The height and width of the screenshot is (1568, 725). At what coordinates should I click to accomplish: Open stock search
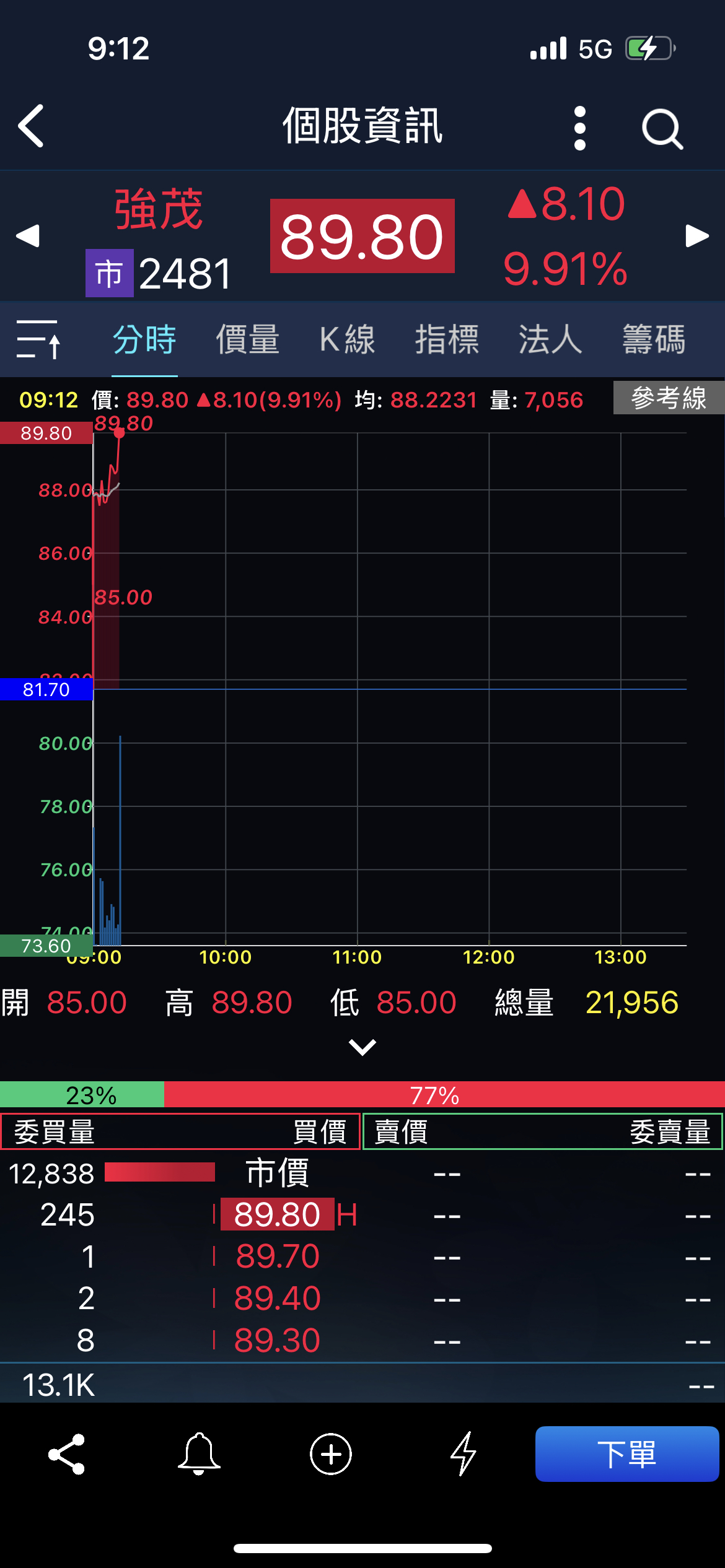coord(662,129)
